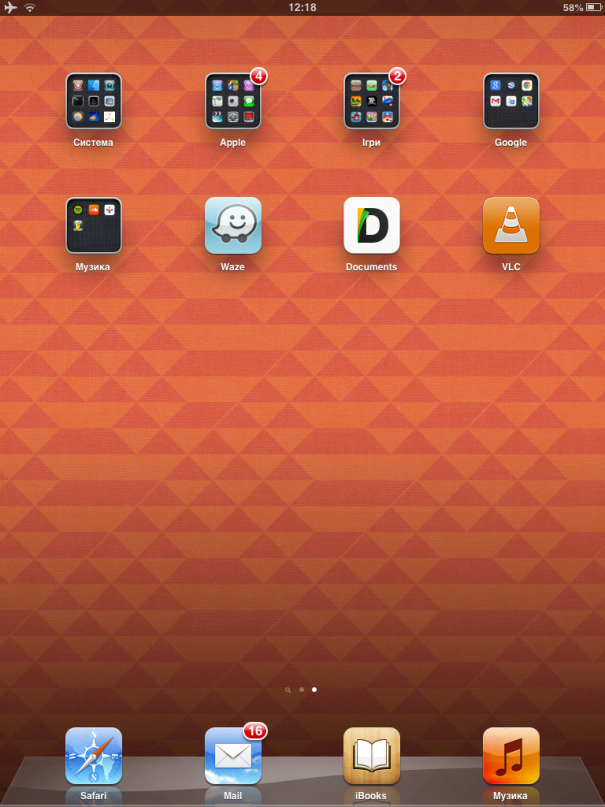The width and height of the screenshot is (605, 807).
Task: Open the Музика folder
Action: [x=93, y=225]
